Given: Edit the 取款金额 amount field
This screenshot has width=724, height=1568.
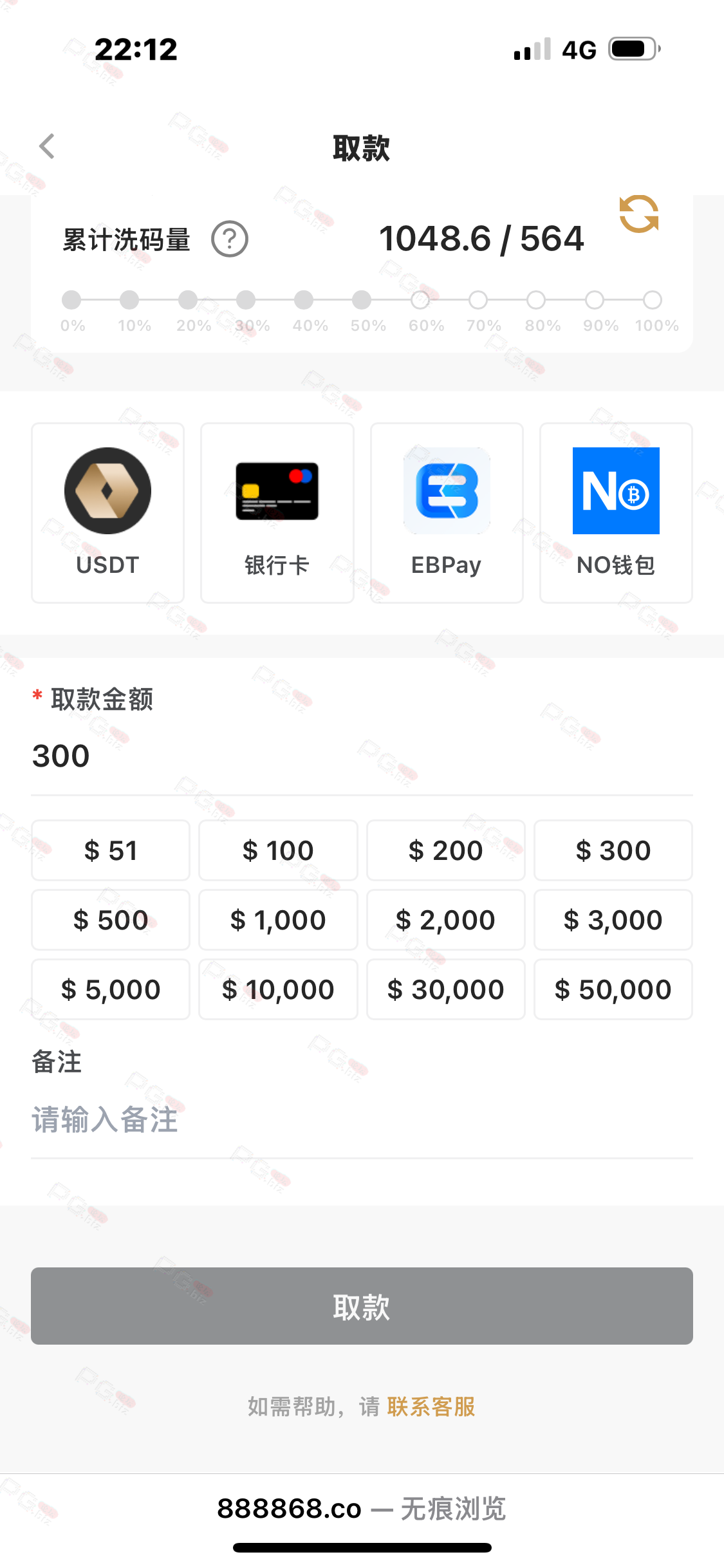Looking at the screenshot, I should click(362, 756).
